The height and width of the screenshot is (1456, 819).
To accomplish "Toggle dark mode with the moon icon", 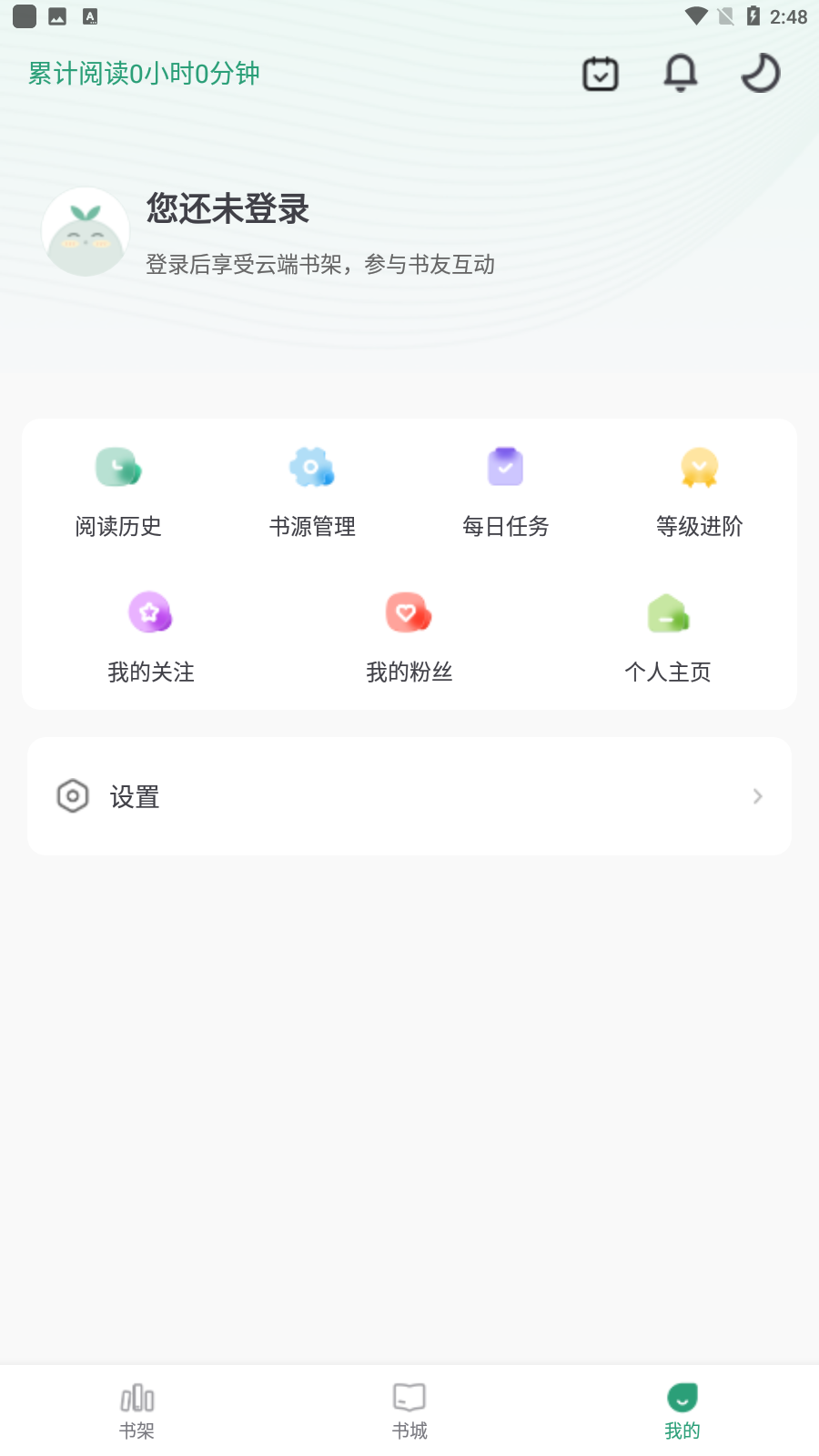I will click(x=760, y=73).
